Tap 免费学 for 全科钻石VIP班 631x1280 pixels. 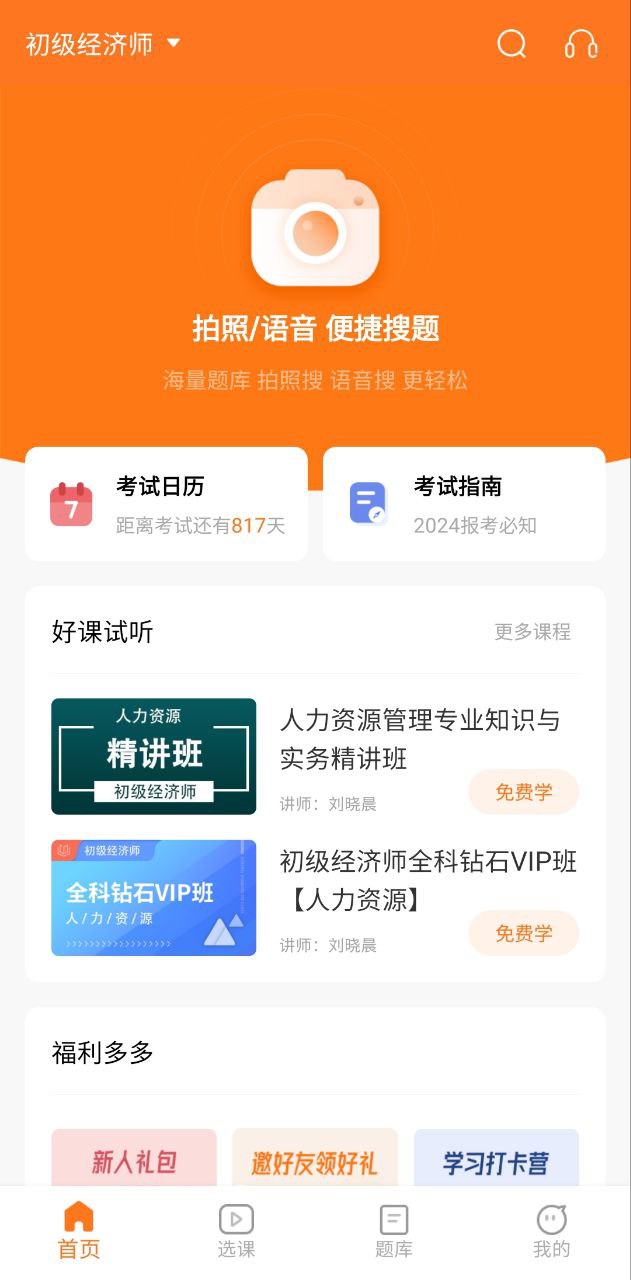click(523, 933)
